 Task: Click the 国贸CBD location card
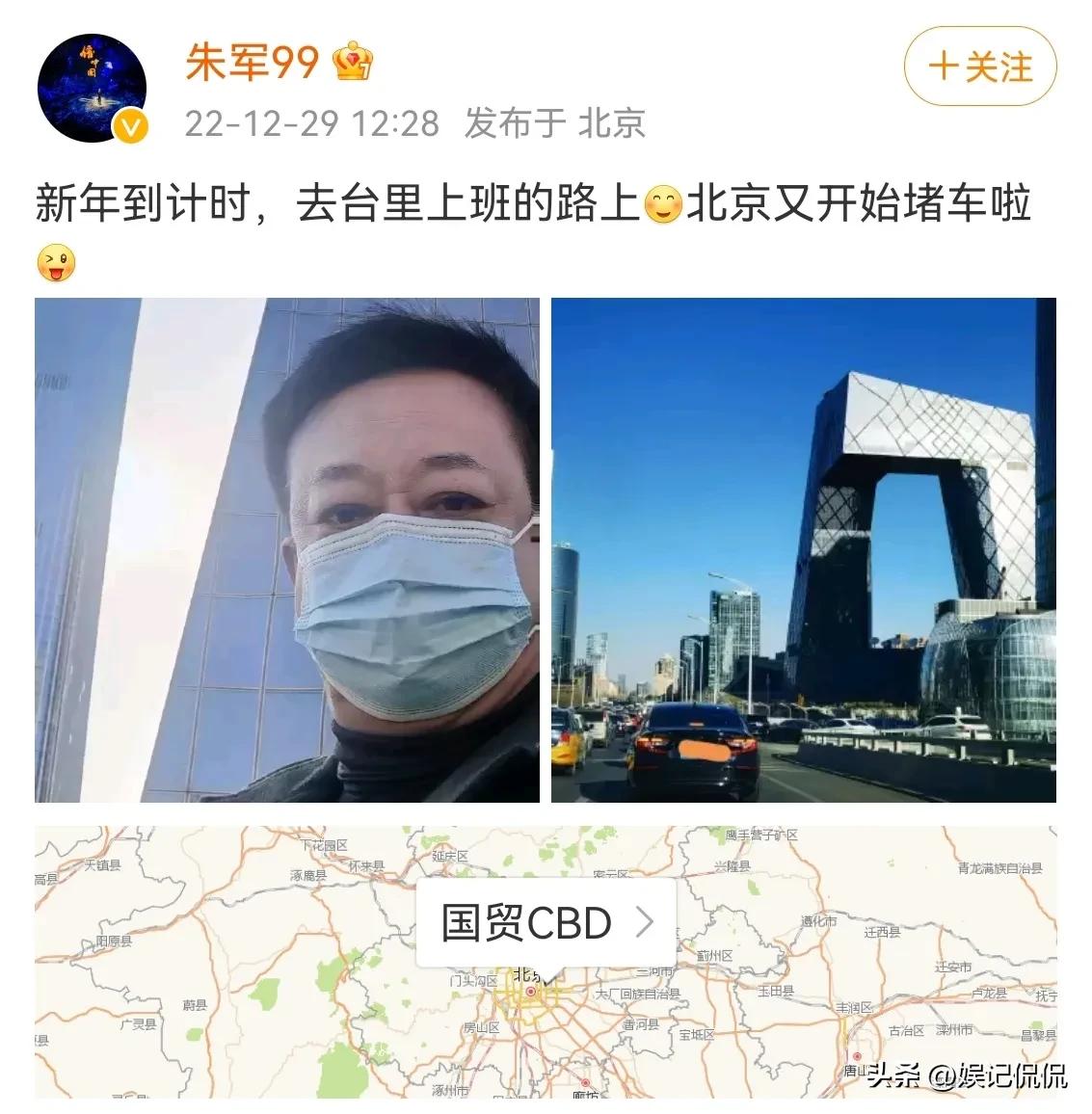[x=525, y=922]
